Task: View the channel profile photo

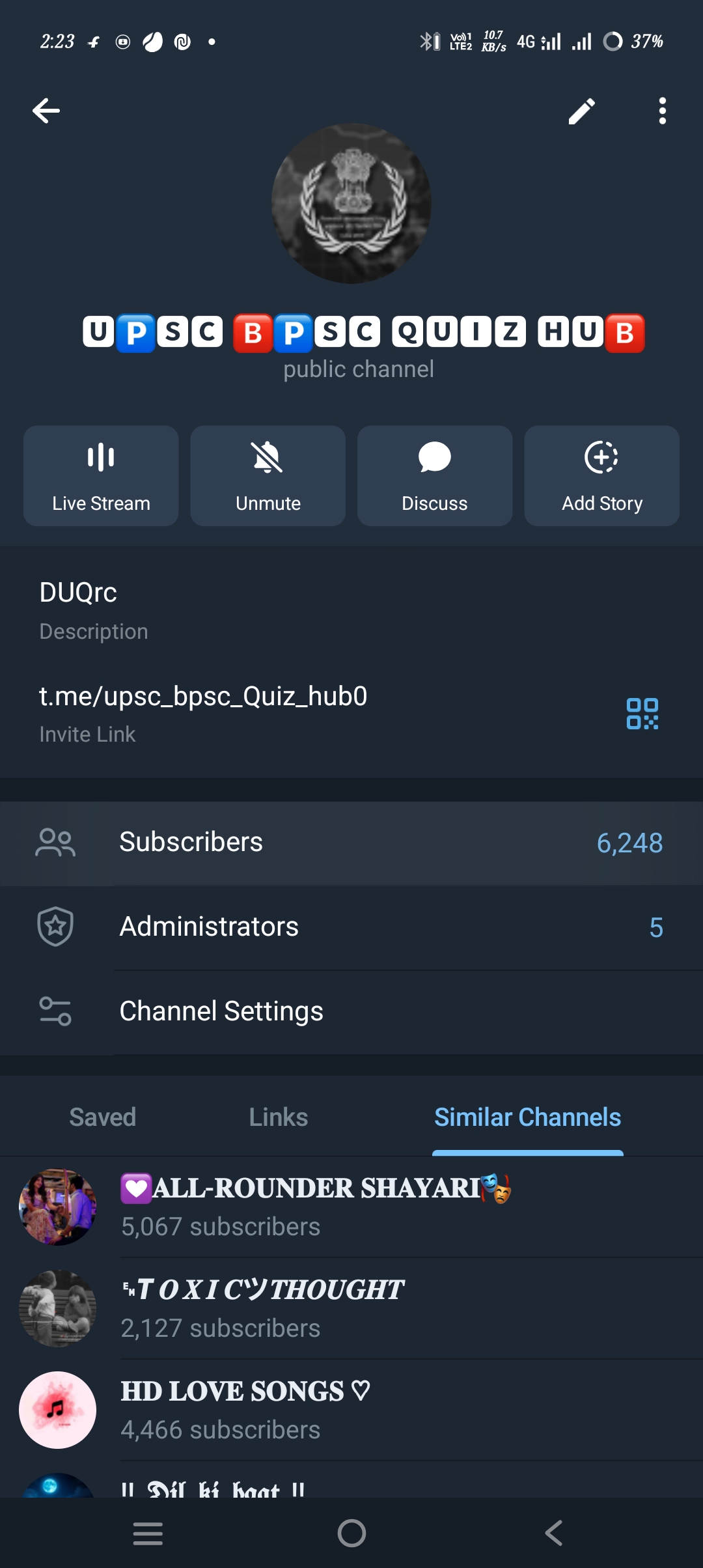Action: 351,203
